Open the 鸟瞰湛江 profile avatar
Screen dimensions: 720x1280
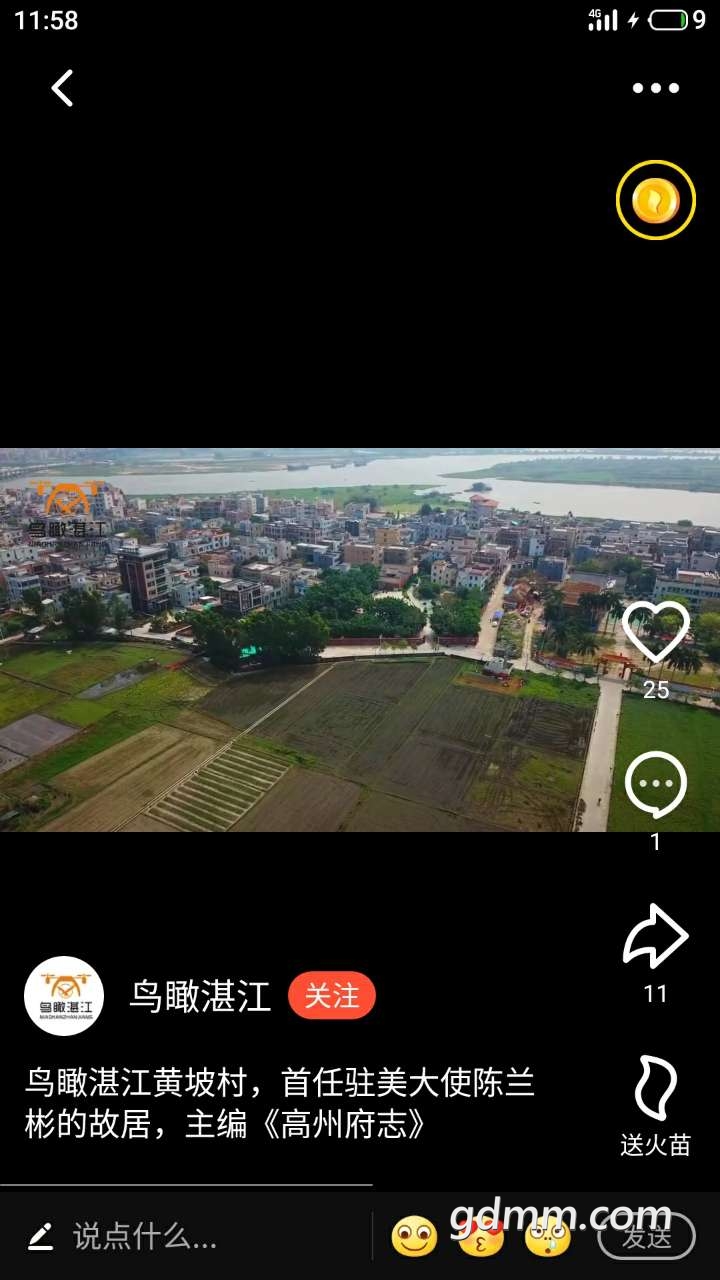point(64,996)
